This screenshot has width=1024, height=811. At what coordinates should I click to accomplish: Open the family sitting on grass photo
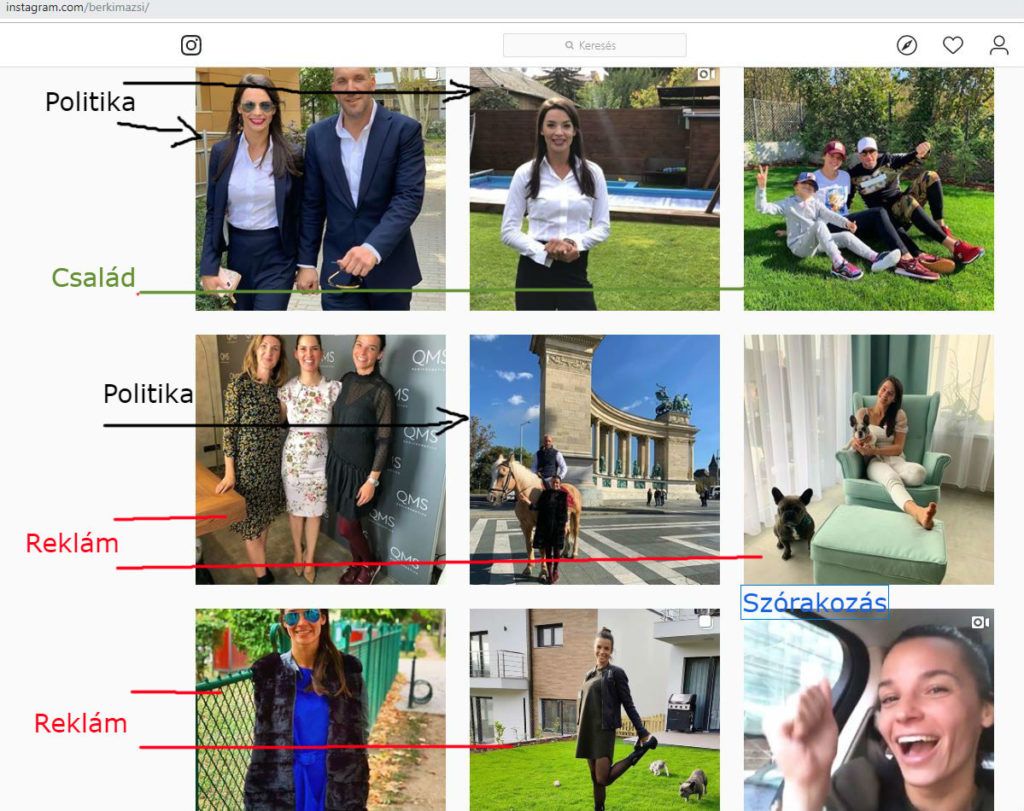(868, 190)
